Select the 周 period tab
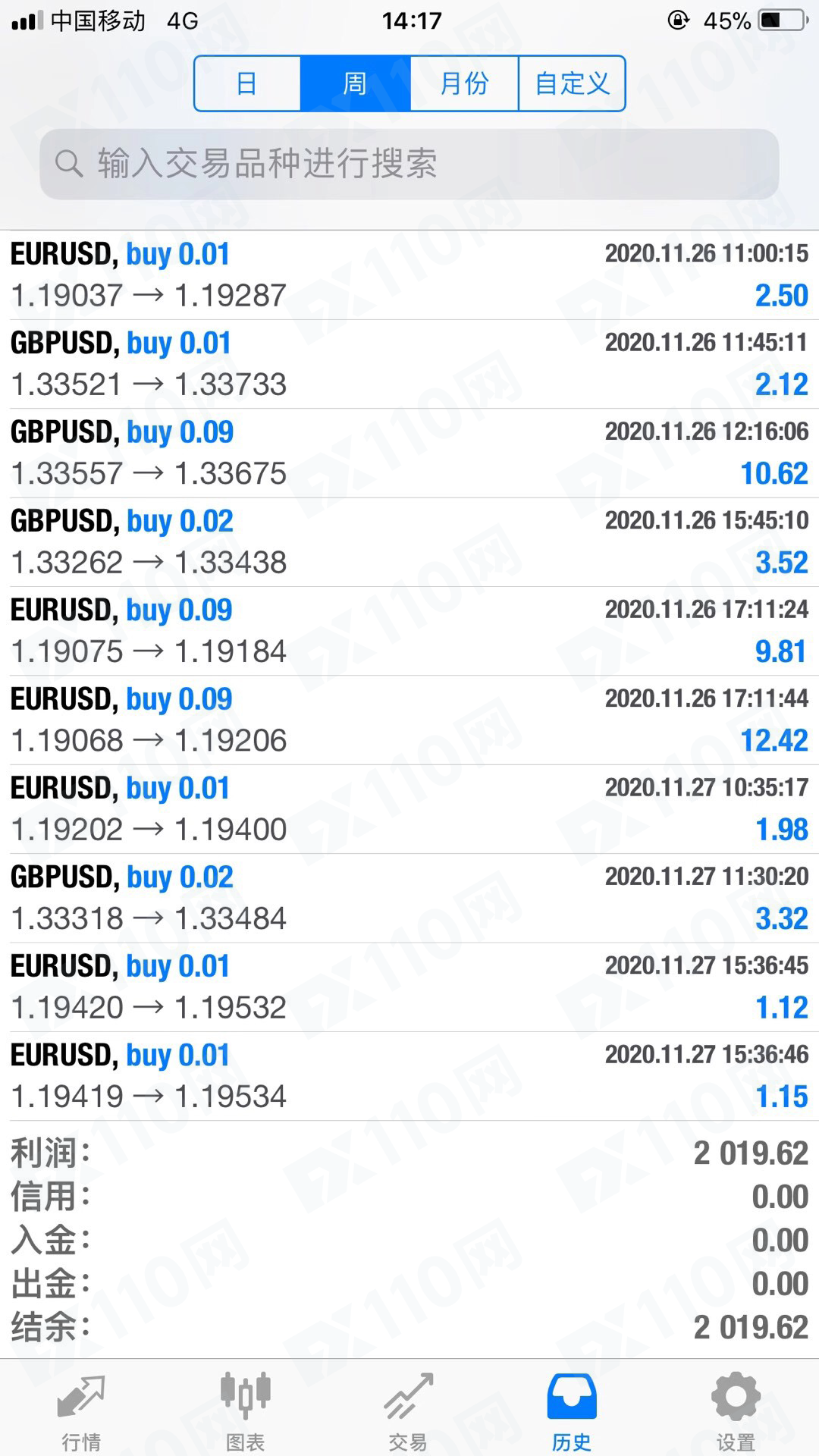819x1456 pixels. click(x=356, y=83)
